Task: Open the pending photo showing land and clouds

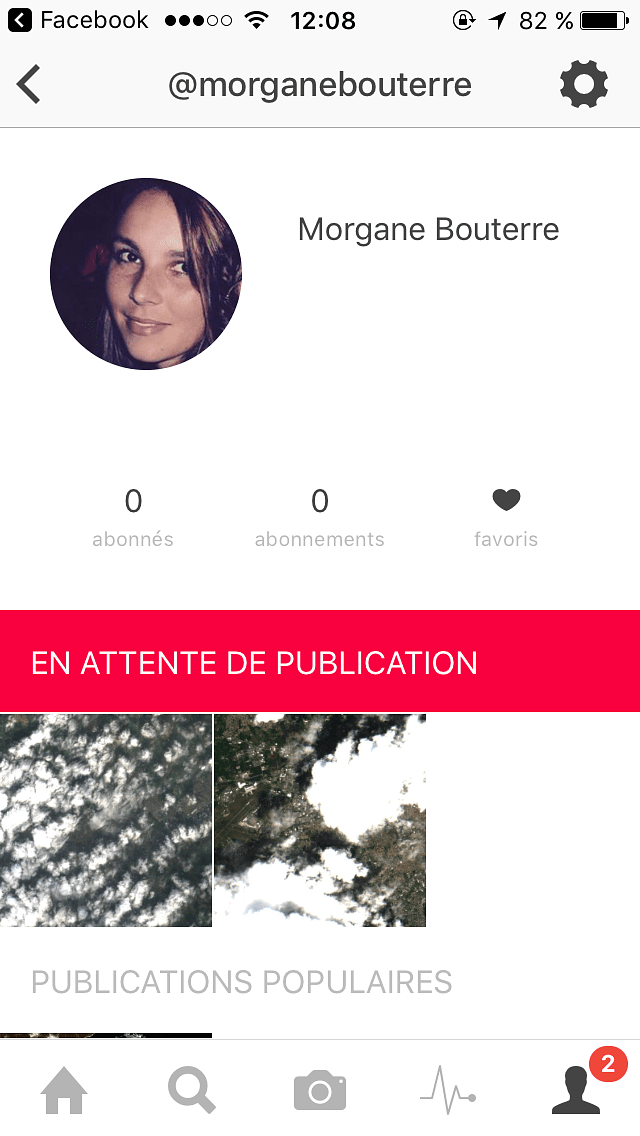Action: coord(320,820)
